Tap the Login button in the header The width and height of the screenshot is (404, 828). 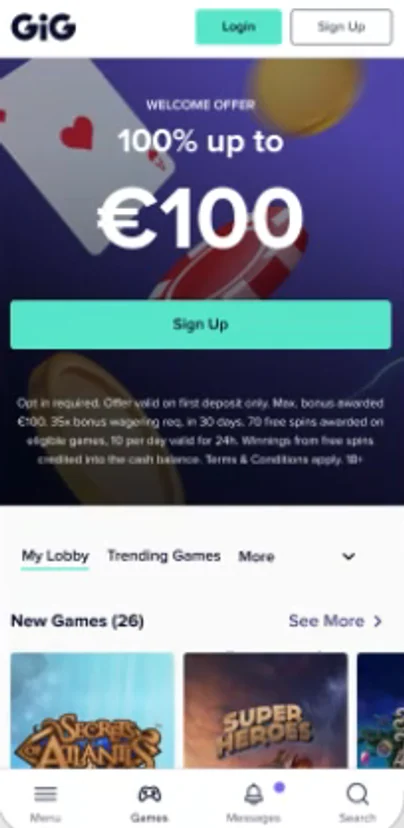coord(238,27)
